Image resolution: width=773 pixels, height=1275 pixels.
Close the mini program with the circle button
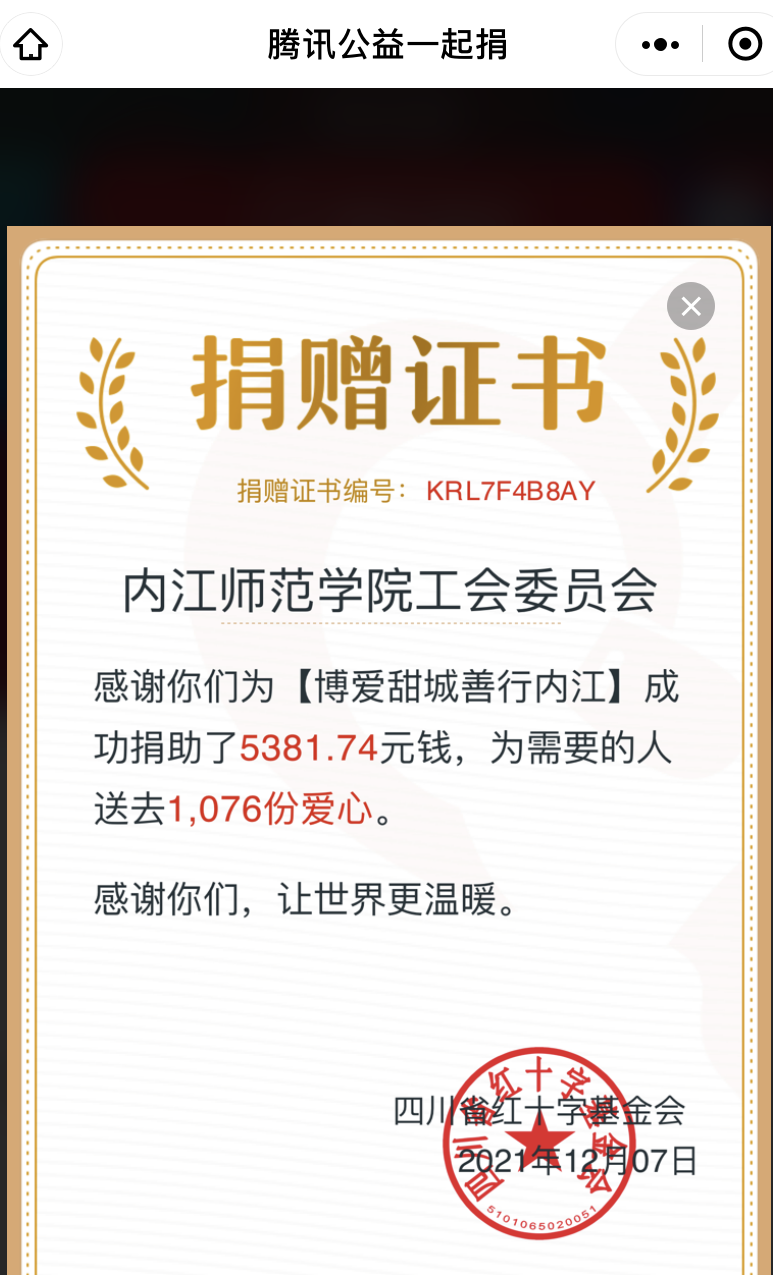coord(745,45)
